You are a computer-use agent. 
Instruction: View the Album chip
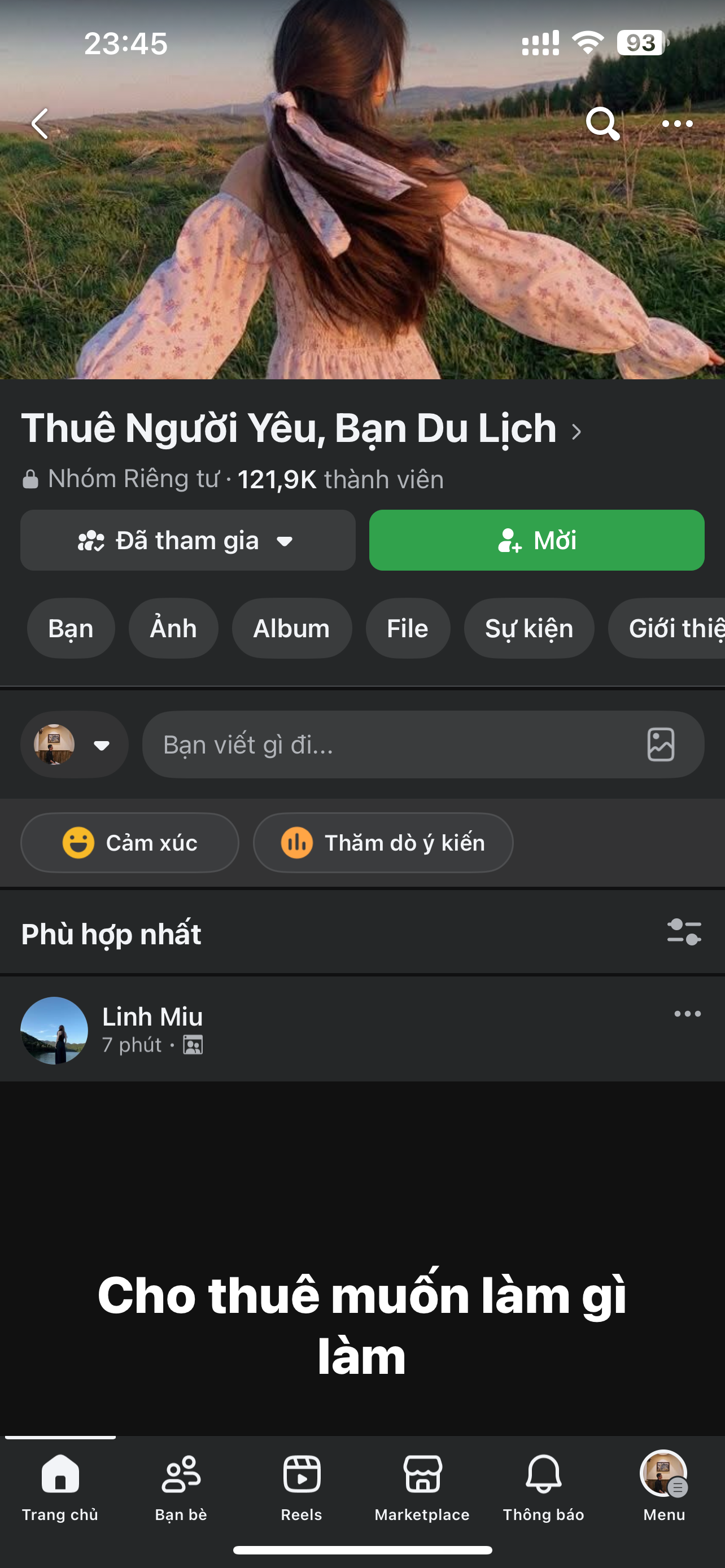tap(291, 628)
